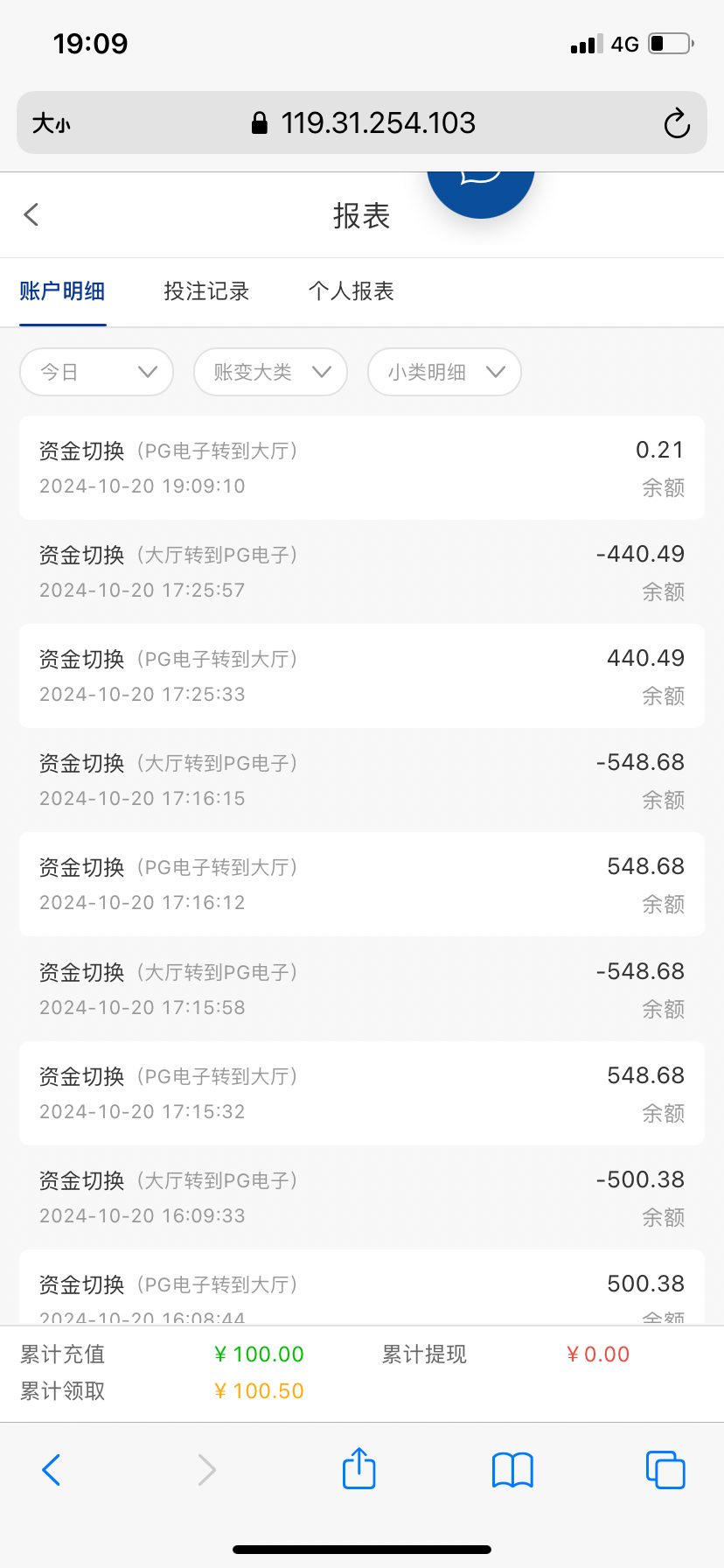Viewport: 724px width, 1568px height.
Task: Expand the 今日 date dropdown
Action: click(x=96, y=372)
